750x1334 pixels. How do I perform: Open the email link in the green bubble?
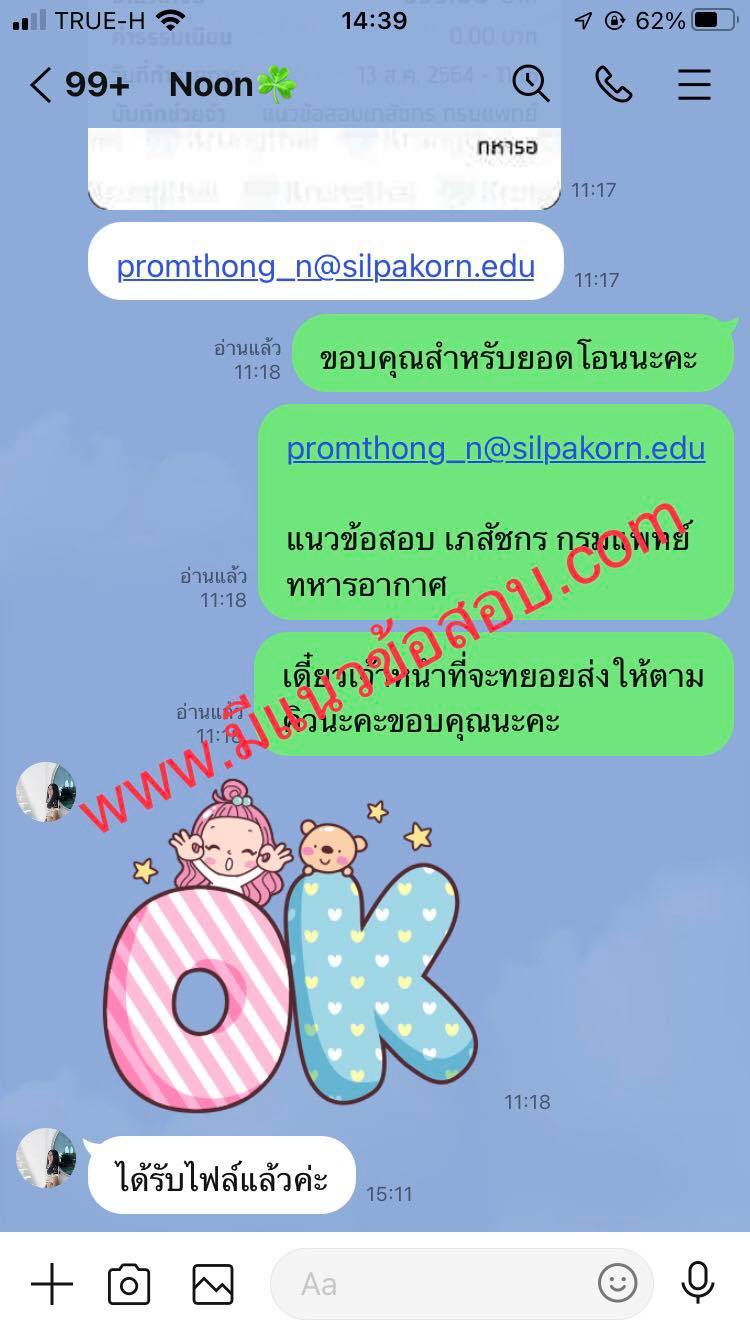[495, 448]
